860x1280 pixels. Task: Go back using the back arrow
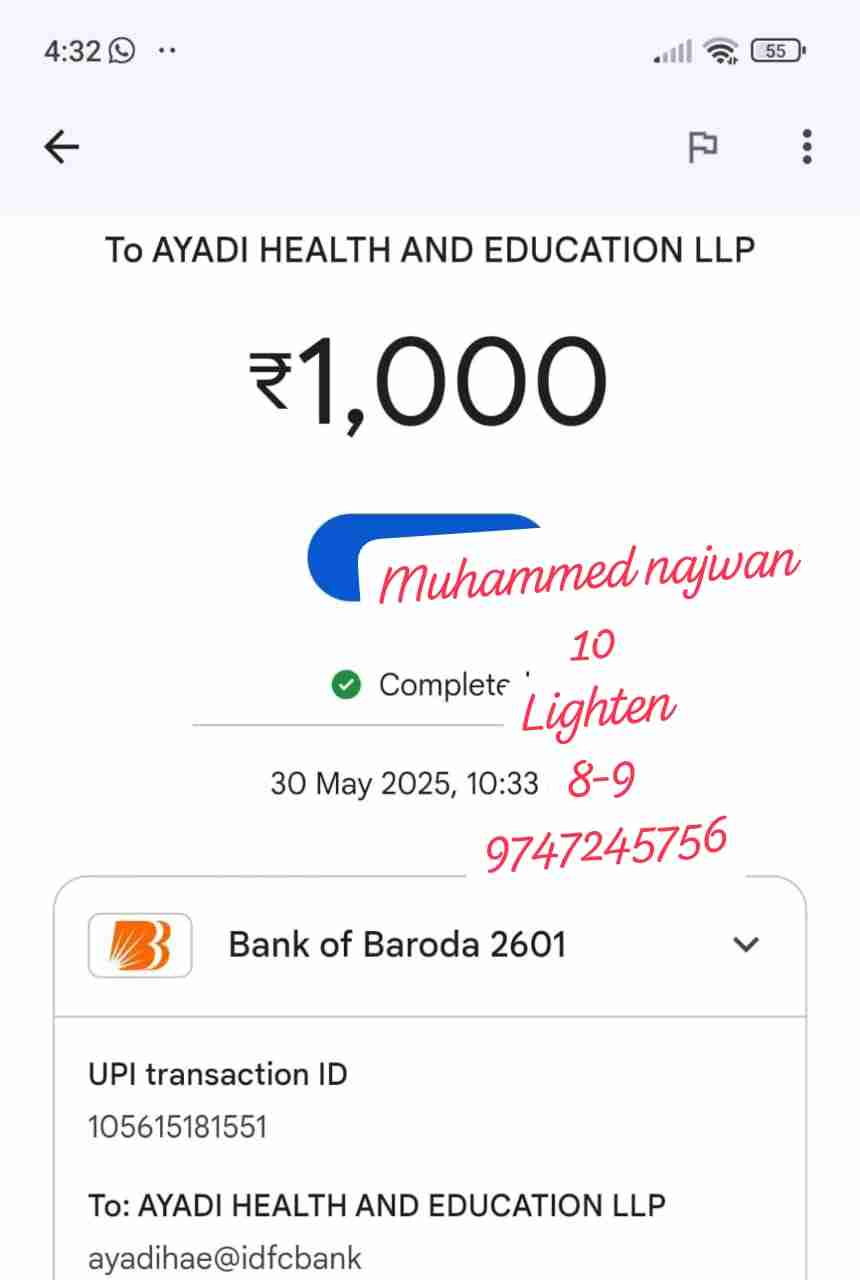coord(61,148)
